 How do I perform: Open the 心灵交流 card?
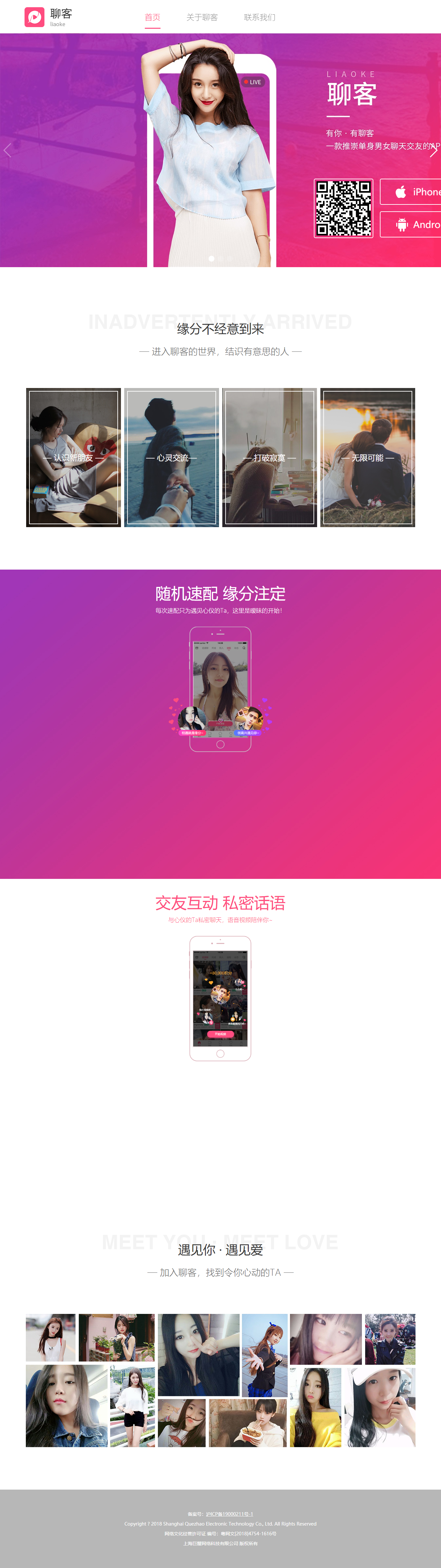(171, 457)
